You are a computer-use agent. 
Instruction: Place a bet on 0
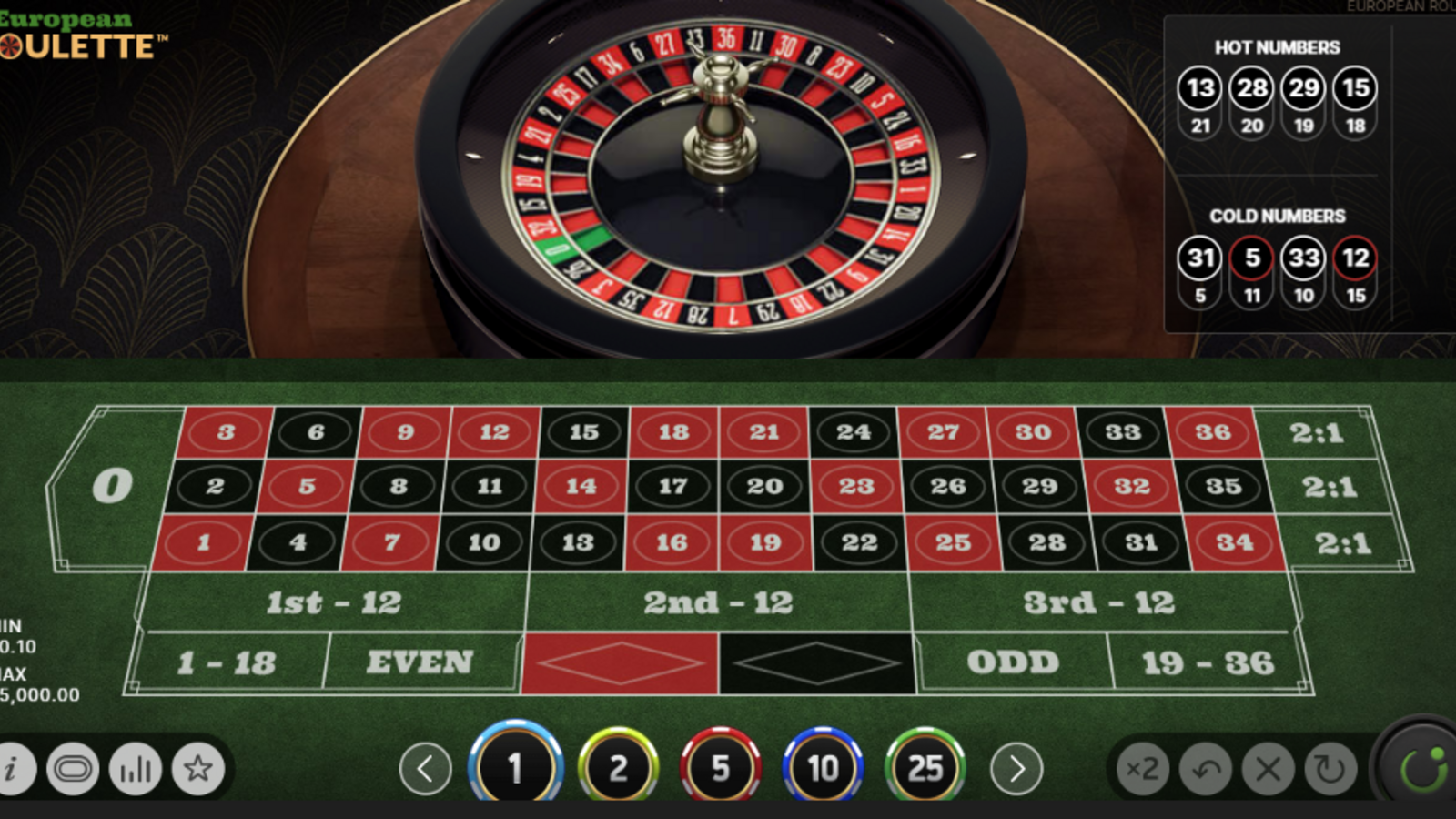click(113, 486)
